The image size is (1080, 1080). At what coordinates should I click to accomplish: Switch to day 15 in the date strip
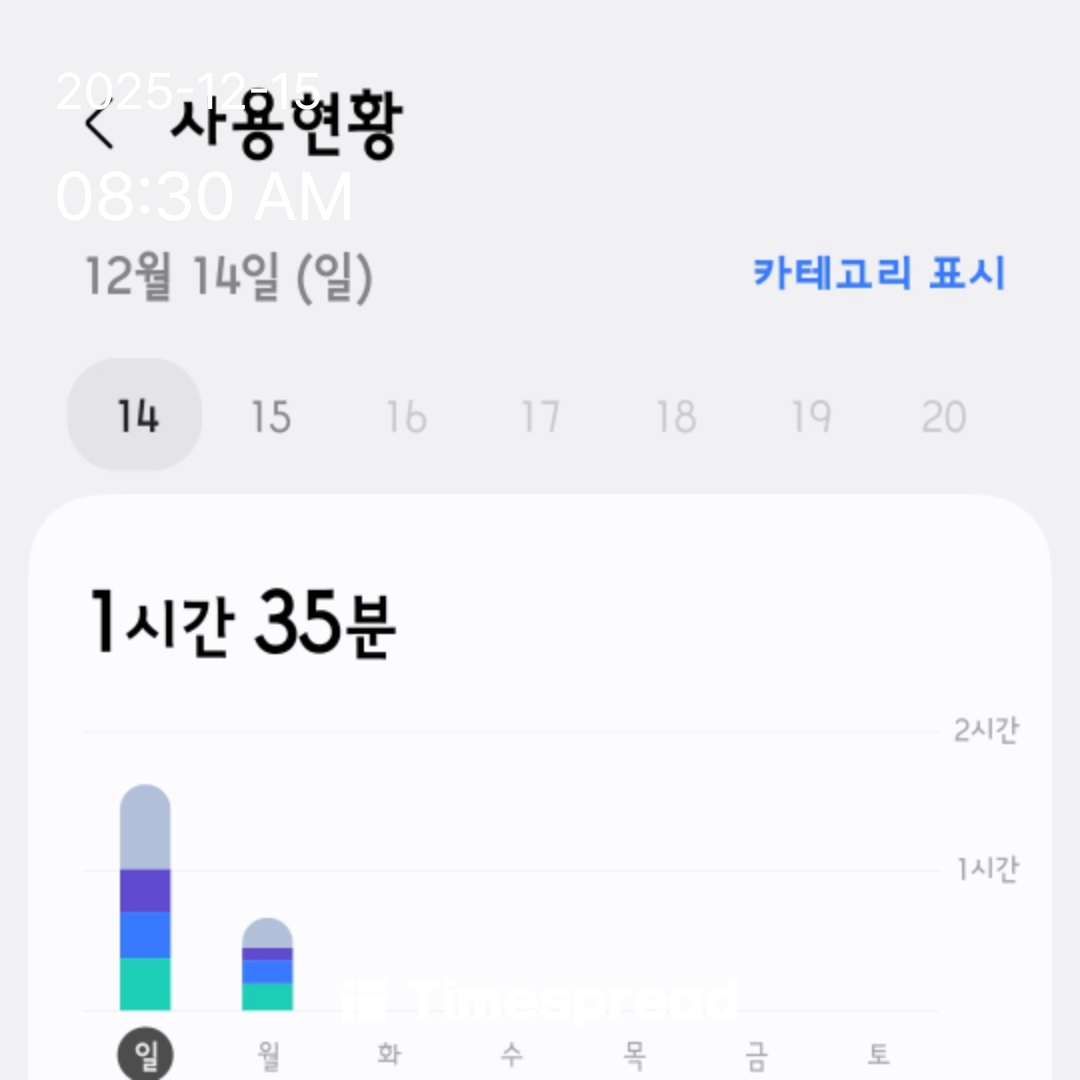click(270, 417)
